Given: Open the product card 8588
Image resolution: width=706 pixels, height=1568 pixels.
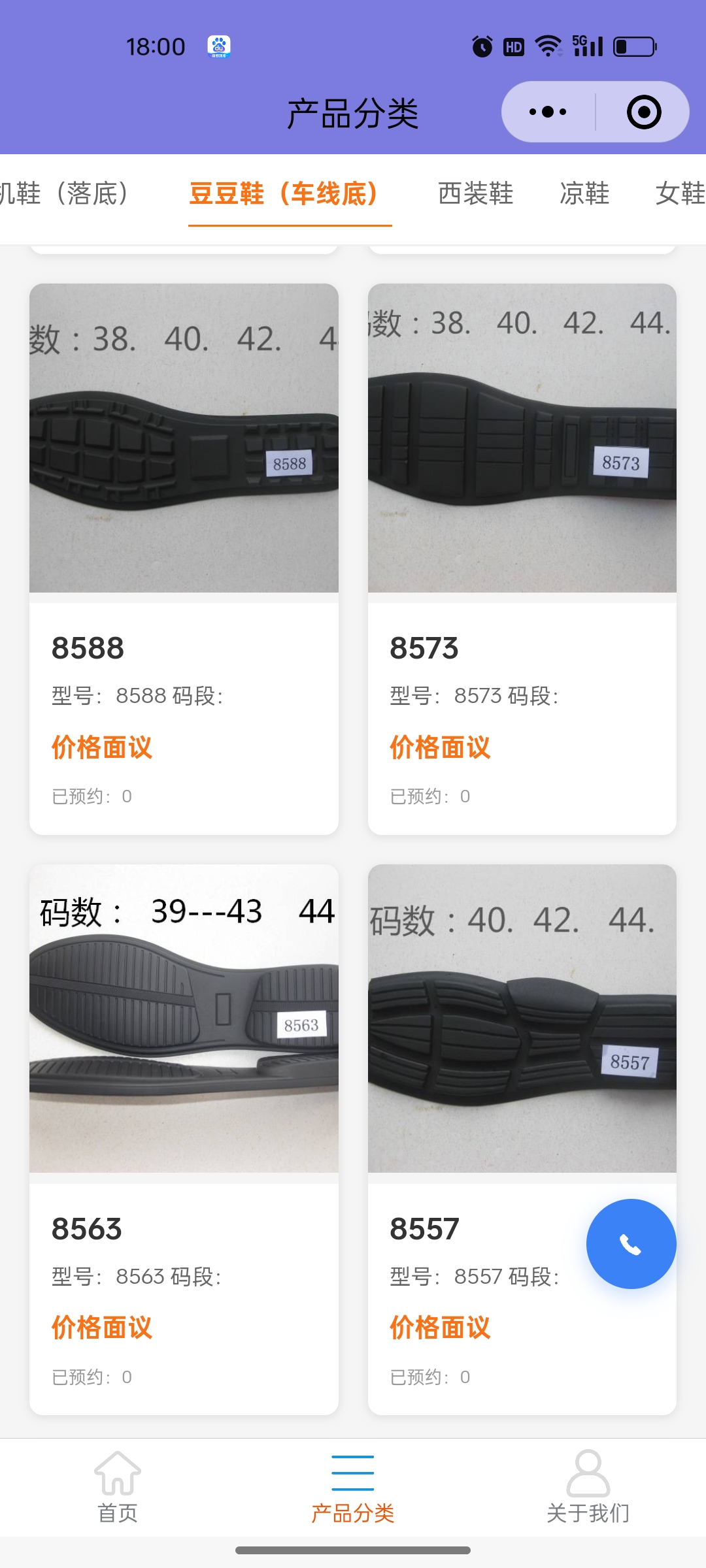Looking at the screenshot, I should click(184, 559).
